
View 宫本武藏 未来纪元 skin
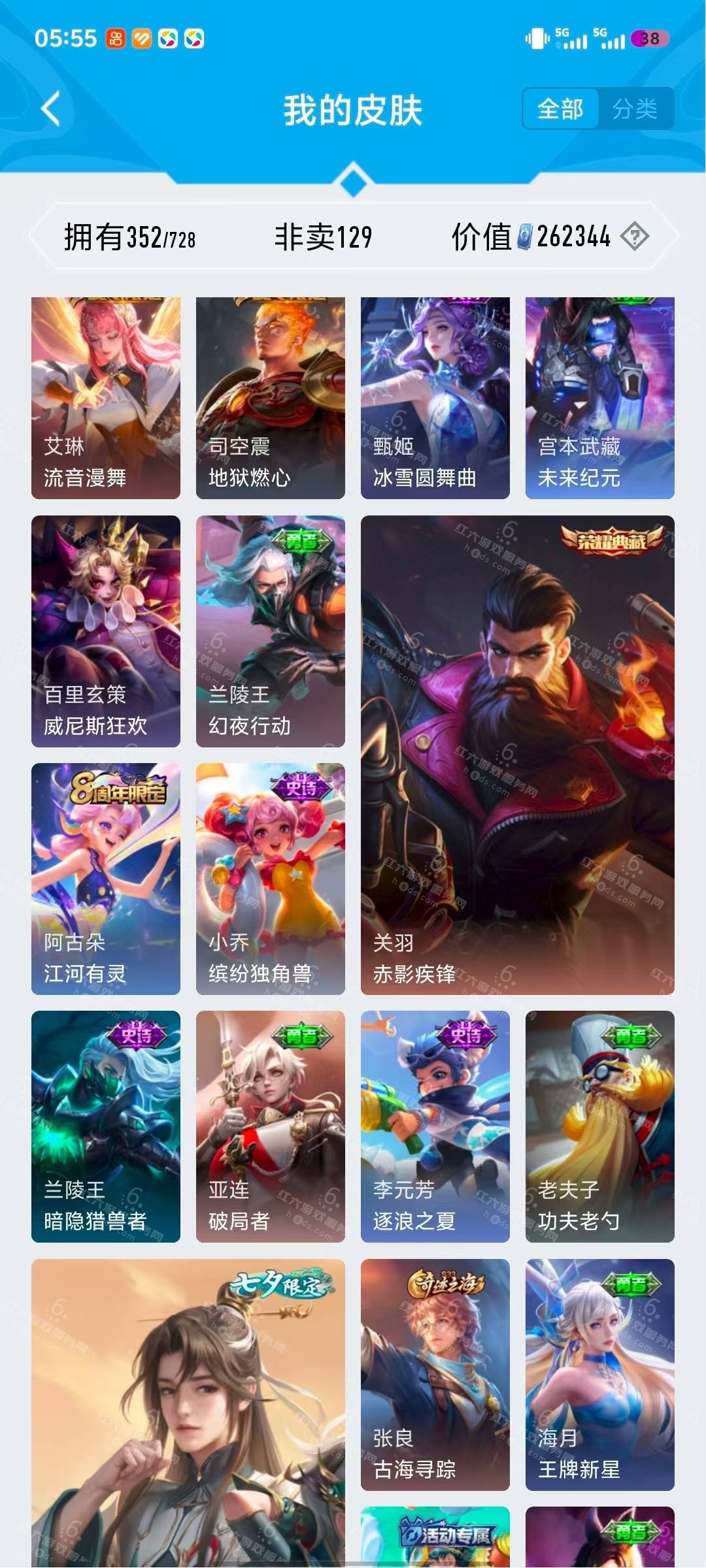600,398
